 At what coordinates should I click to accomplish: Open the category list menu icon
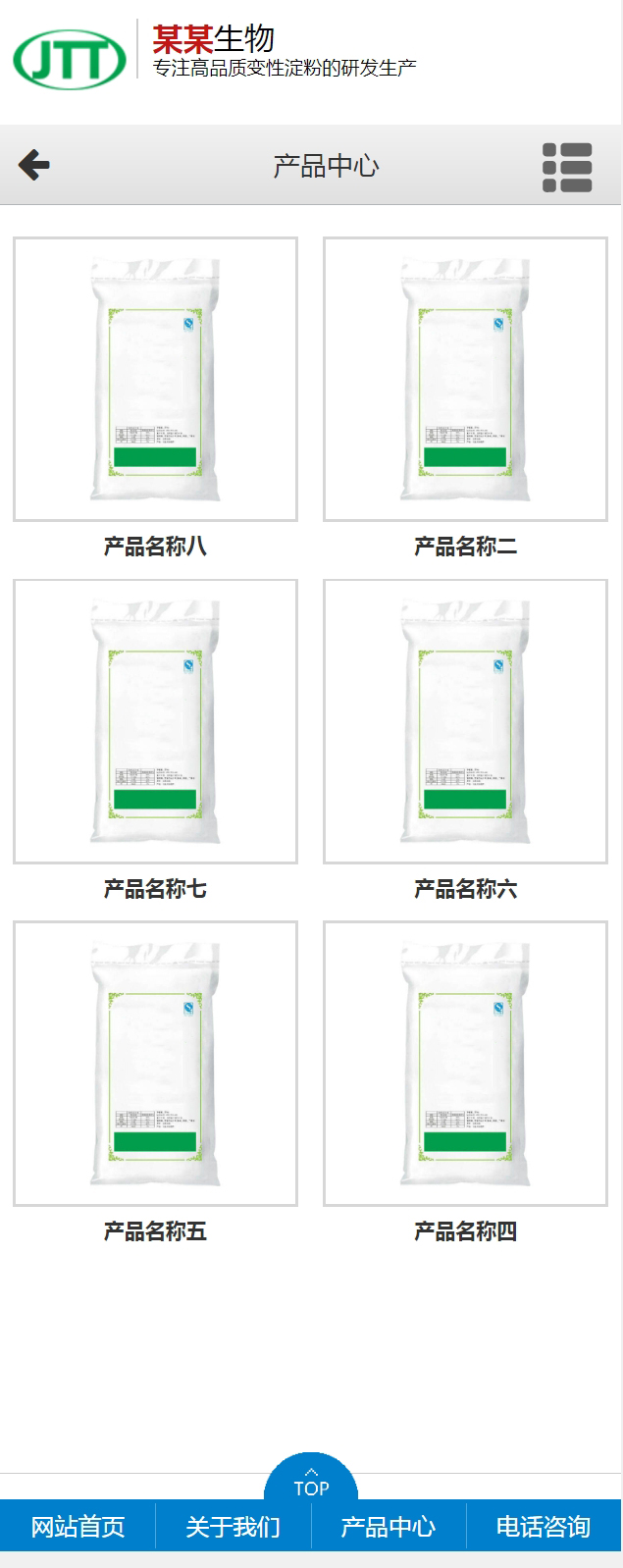567,166
